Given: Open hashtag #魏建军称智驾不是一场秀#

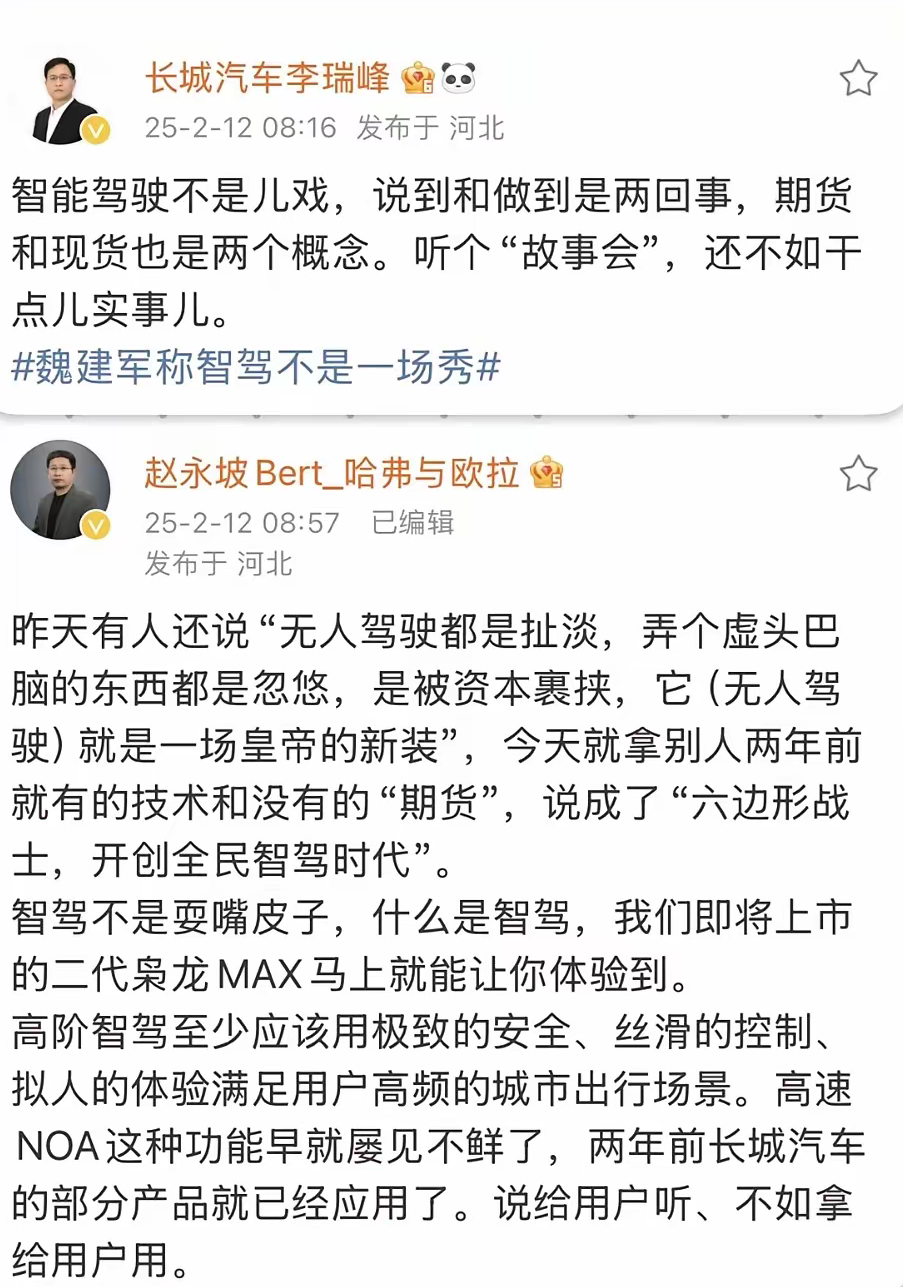Looking at the screenshot, I should [256, 368].
